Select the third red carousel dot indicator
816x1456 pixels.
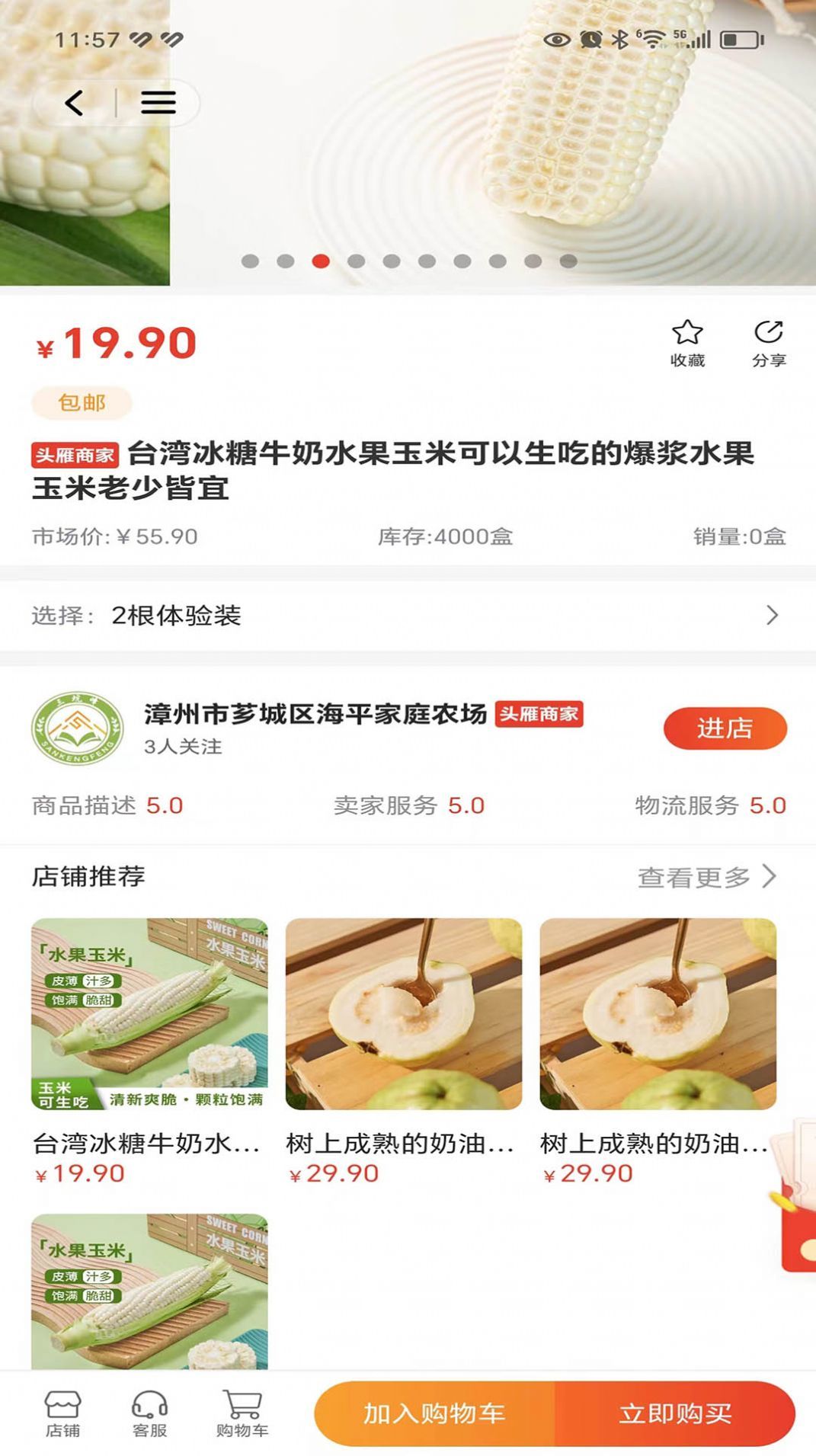[x=319, y=261]
